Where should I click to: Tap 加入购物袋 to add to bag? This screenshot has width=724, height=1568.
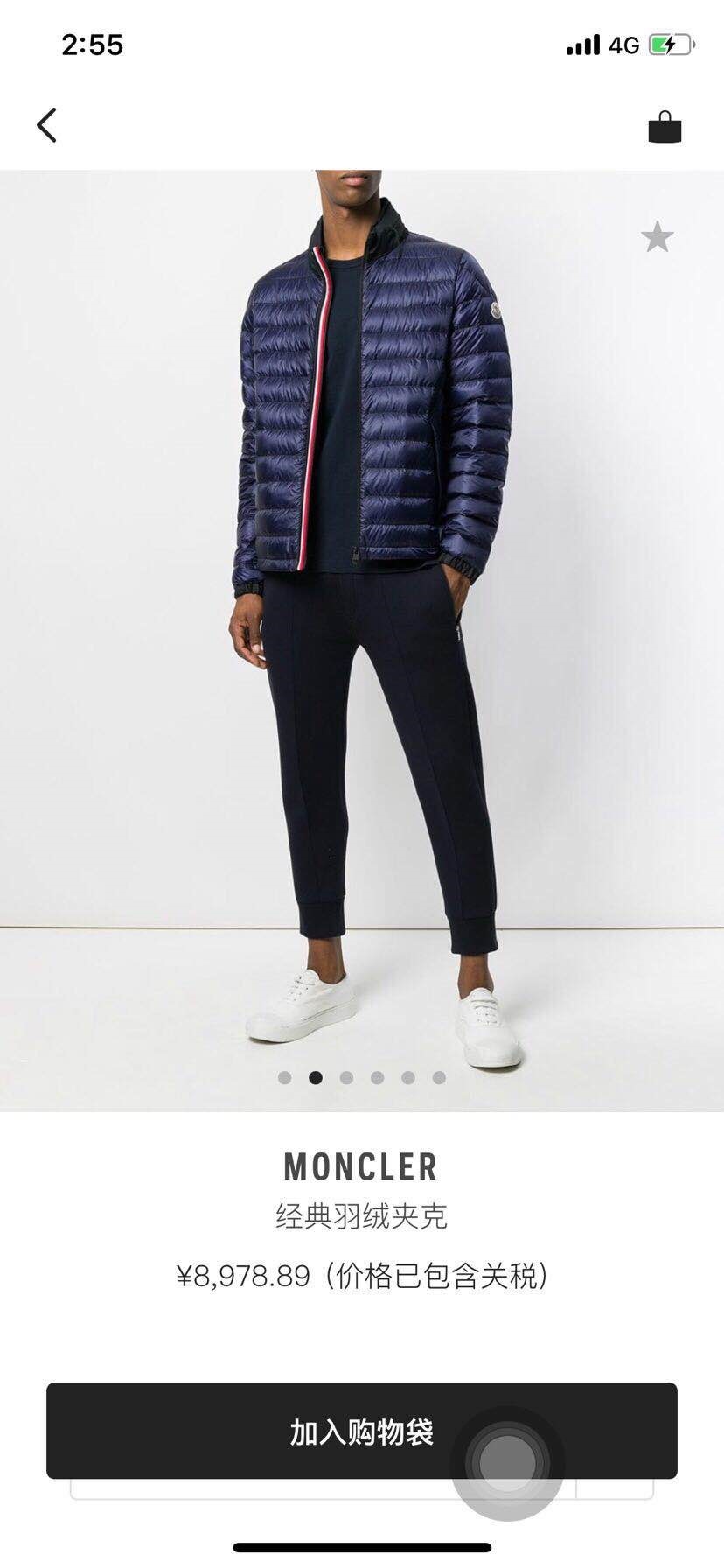[x=362, y=1431]
